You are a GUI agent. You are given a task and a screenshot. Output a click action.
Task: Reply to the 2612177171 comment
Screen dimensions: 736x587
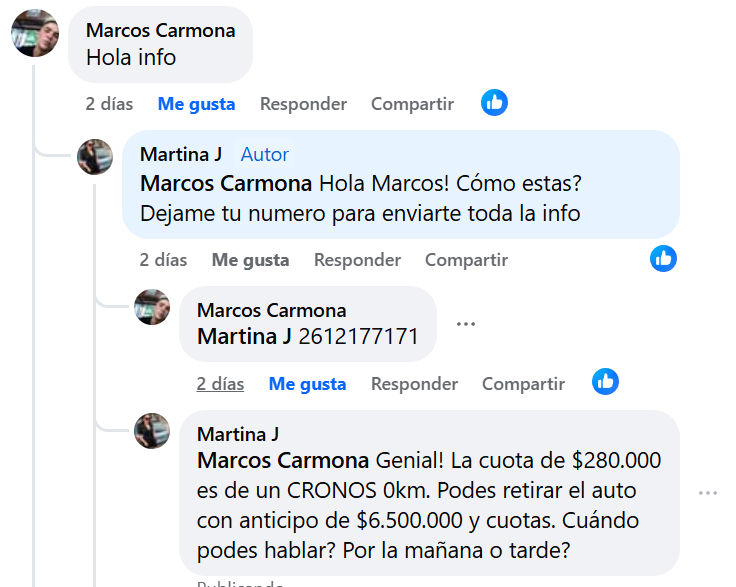[414, 384]
